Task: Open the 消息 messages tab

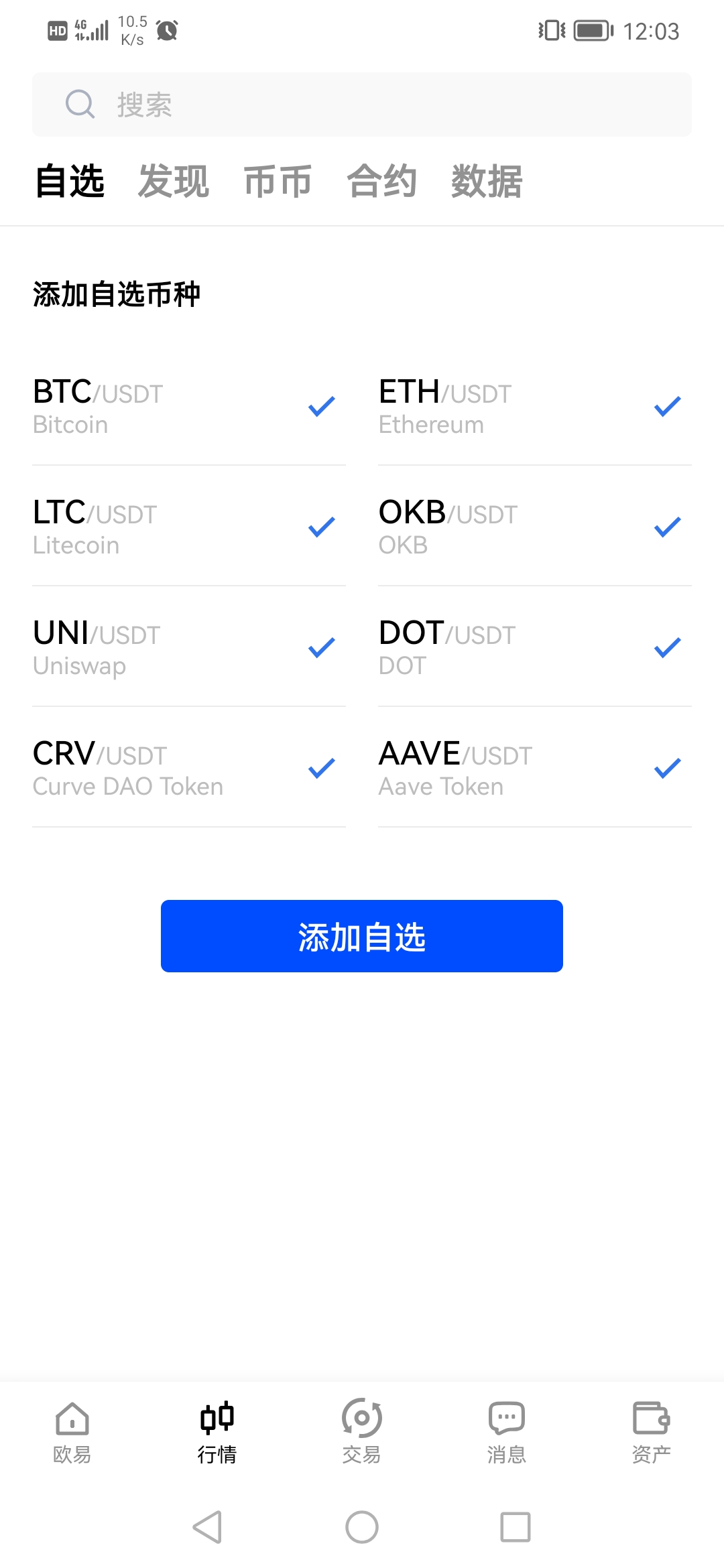Action: pos(507,1431)
